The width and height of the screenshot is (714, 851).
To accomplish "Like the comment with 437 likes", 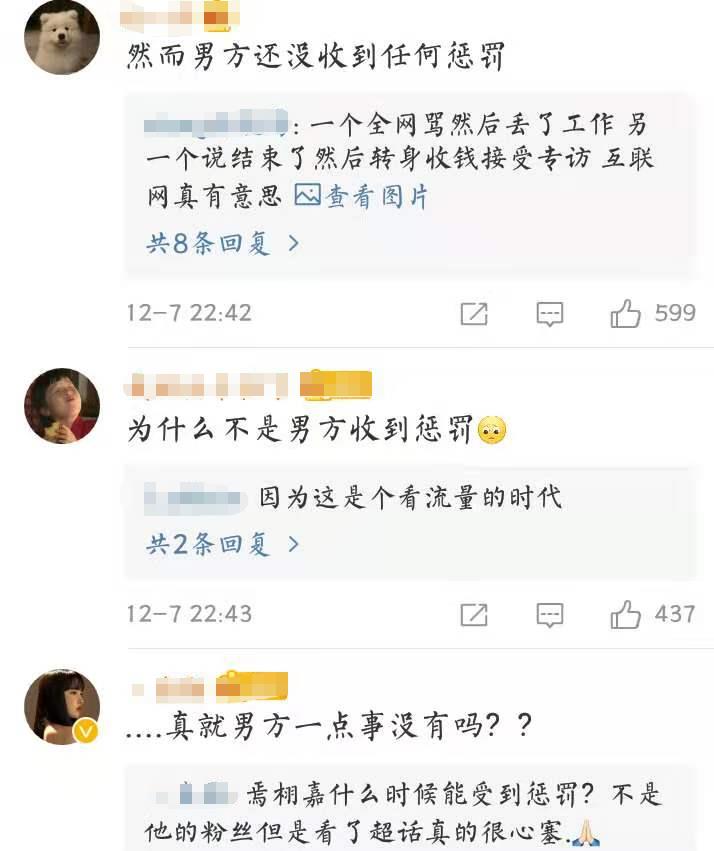I will 626,614.
